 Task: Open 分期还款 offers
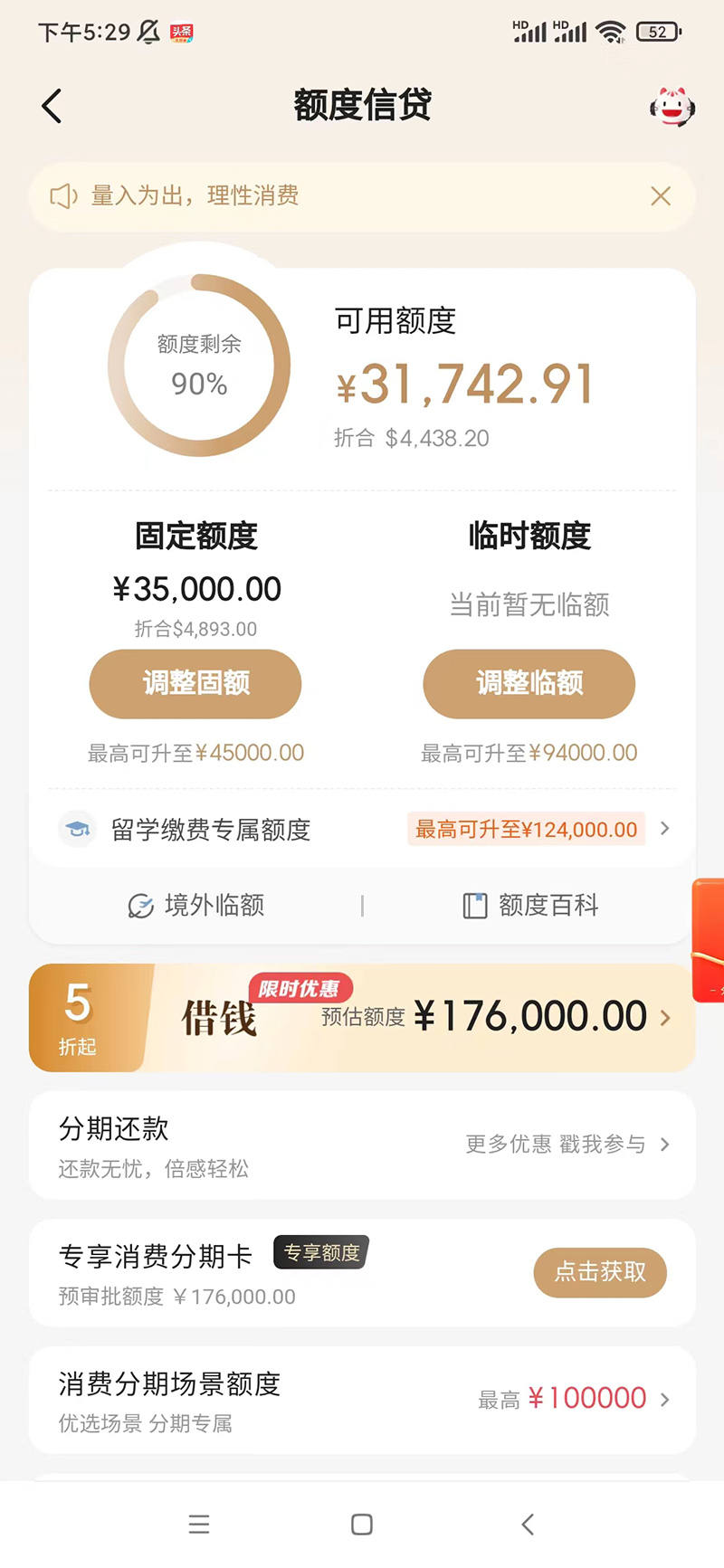pos(362,1145)
